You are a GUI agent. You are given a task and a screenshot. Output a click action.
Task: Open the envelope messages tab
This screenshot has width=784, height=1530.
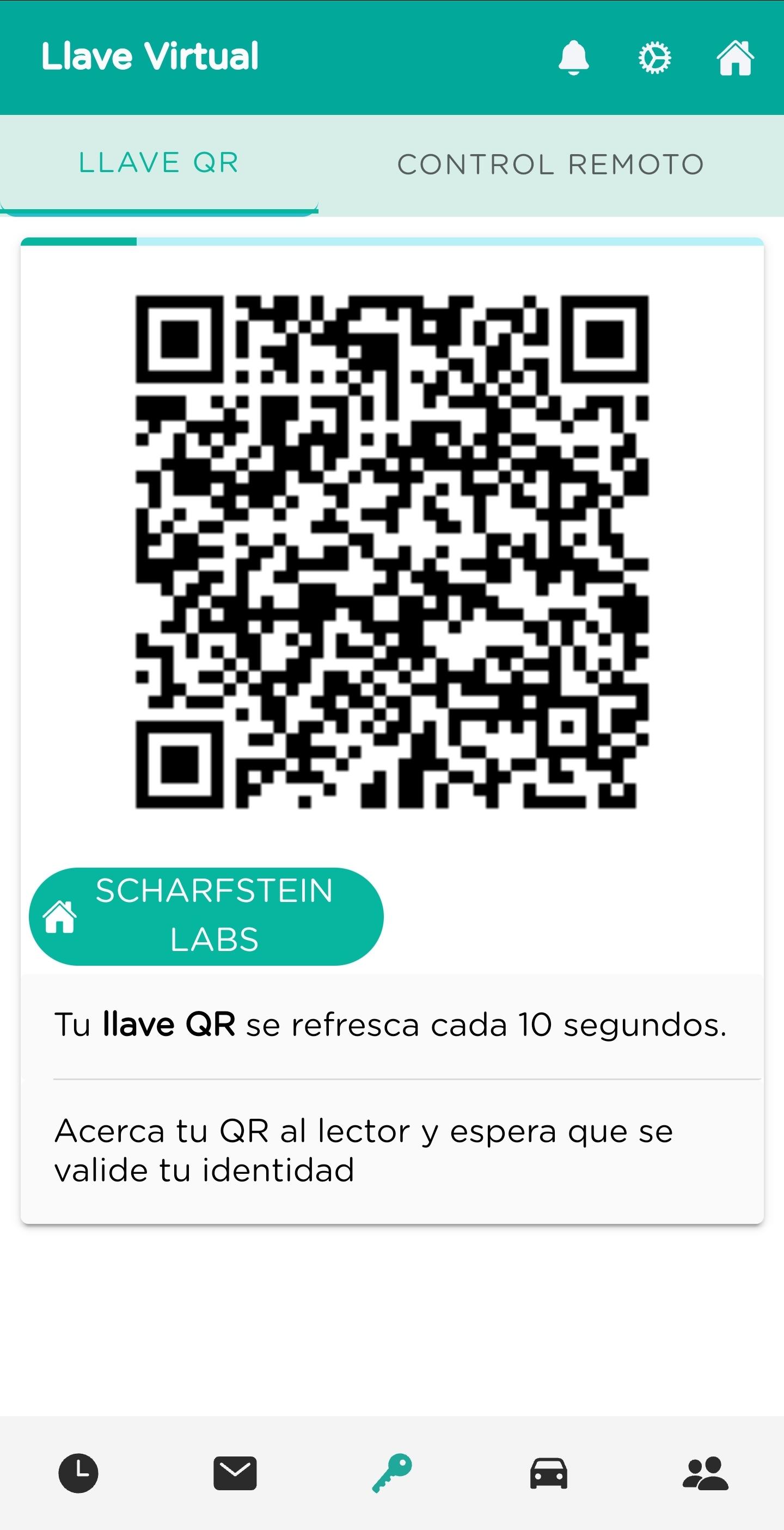(x=235, y=1472)
